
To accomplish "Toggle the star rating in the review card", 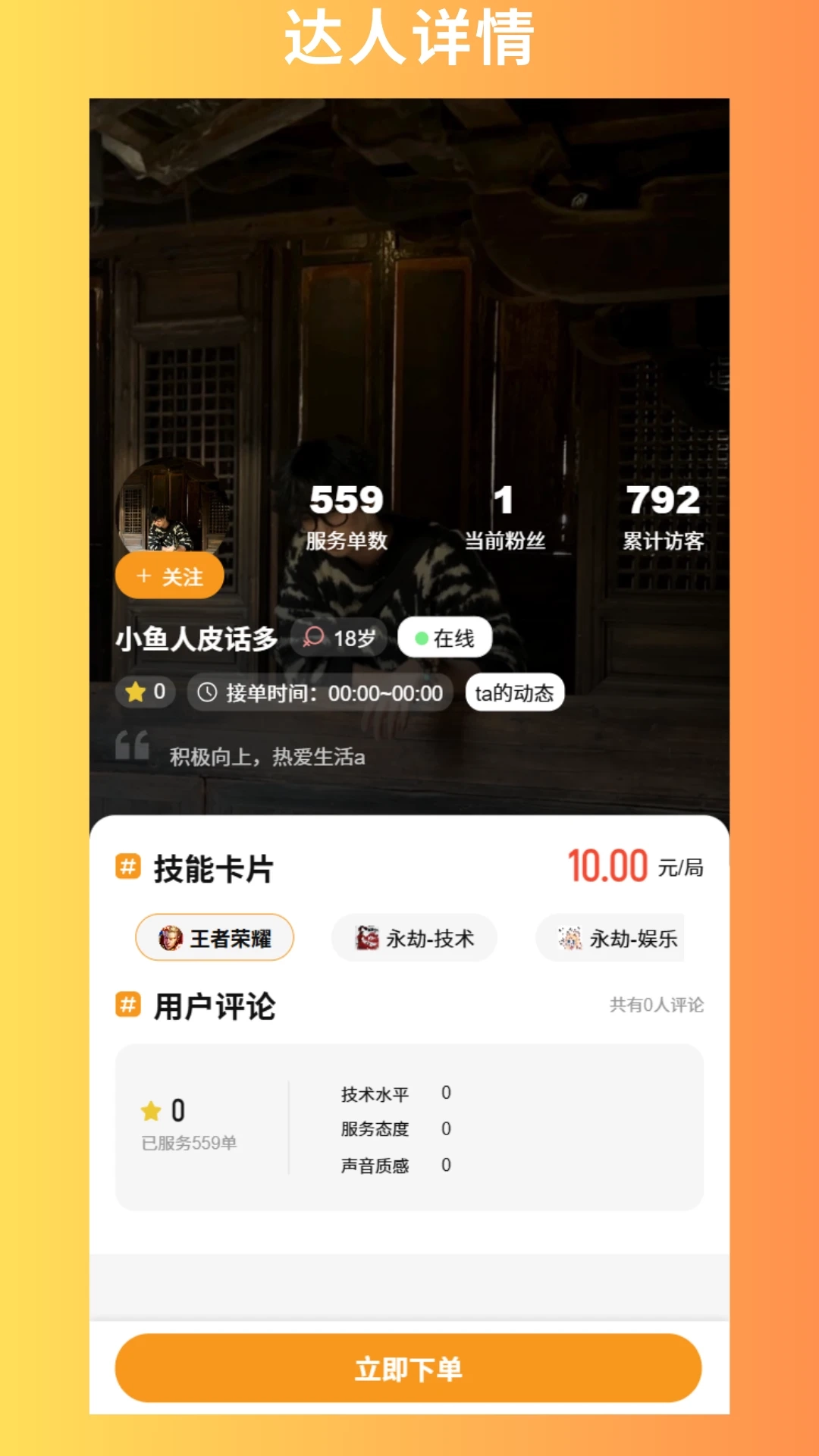I will (152, 1108).
